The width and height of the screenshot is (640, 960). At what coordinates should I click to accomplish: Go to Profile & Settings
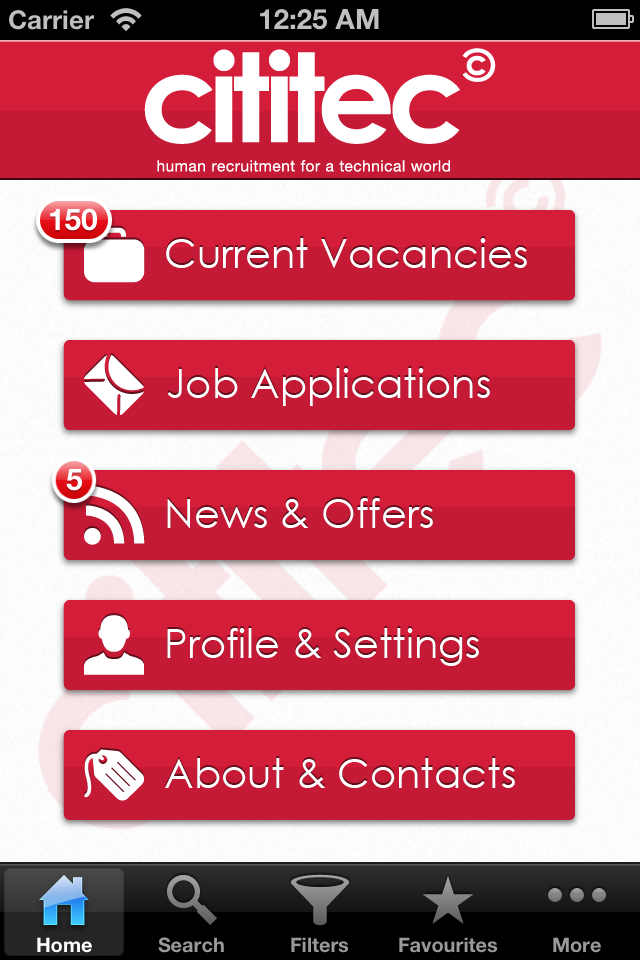pyautogui.click(x=319, y=645)
